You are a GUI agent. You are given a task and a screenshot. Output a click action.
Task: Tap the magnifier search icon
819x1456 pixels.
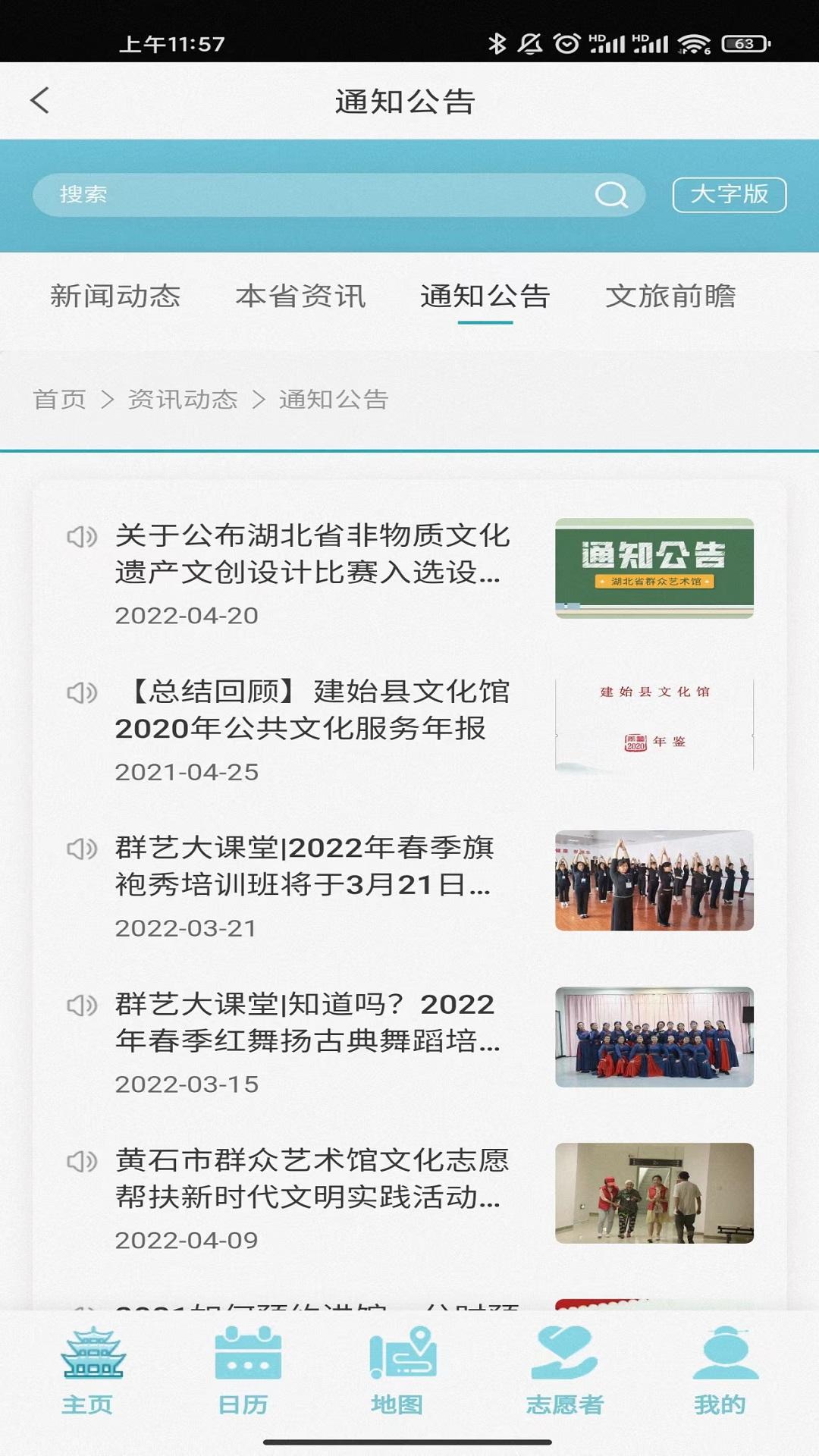[x=611, y=195]
